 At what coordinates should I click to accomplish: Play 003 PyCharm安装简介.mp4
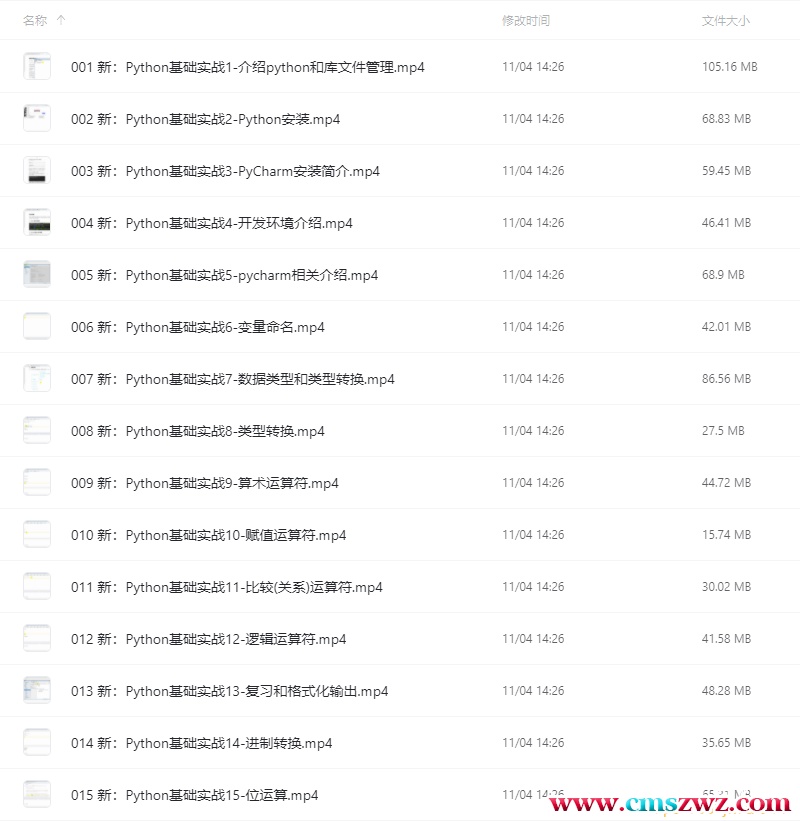(x=225, y=171)
